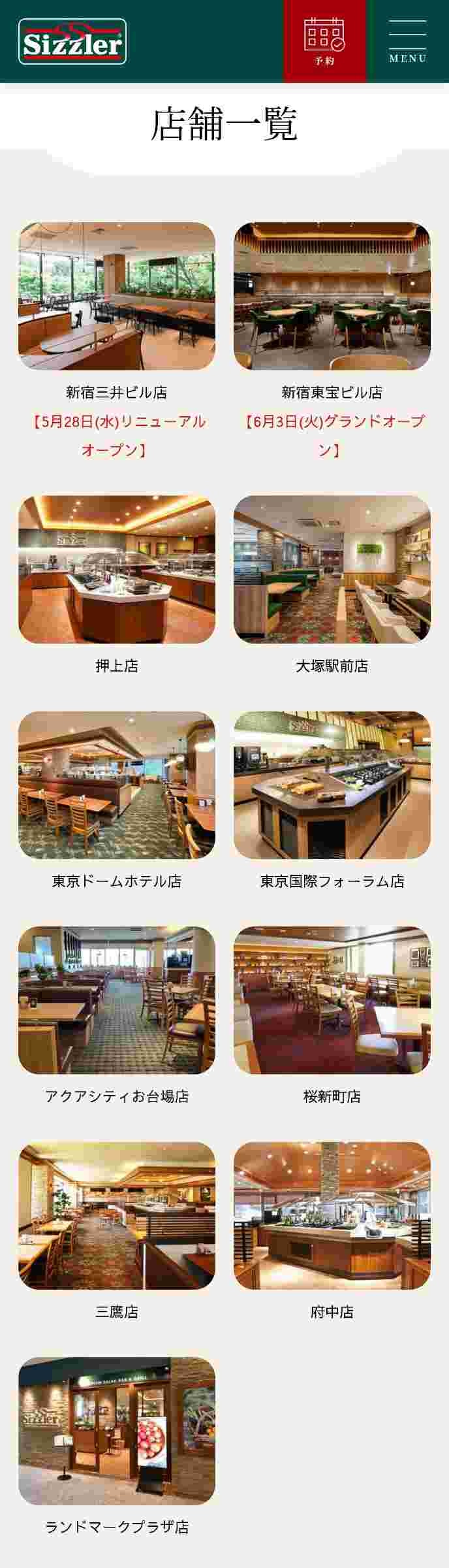
Task: Open the 新宿三井ビル店 store card
Action: [x=117, y=297]
